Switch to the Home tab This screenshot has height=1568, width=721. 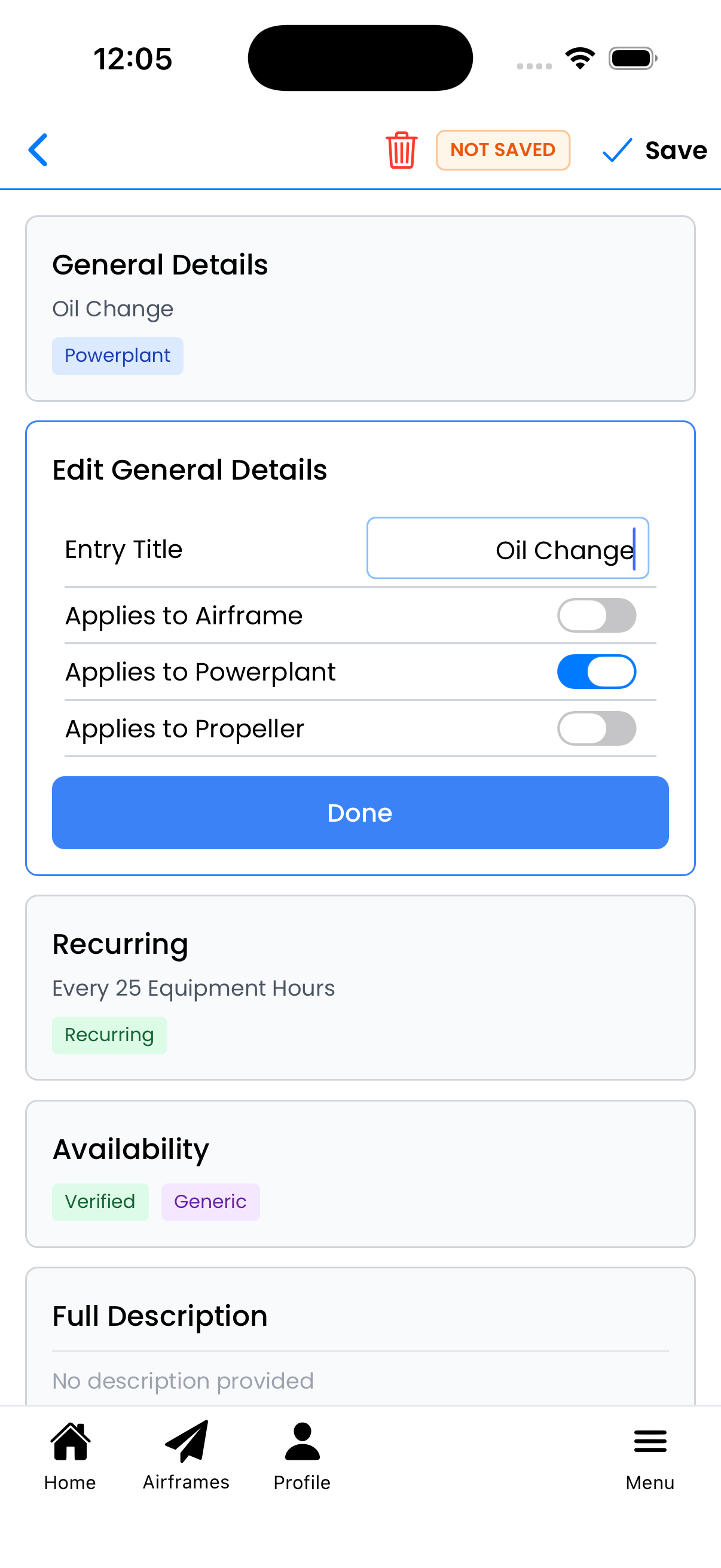[70, 1456]
